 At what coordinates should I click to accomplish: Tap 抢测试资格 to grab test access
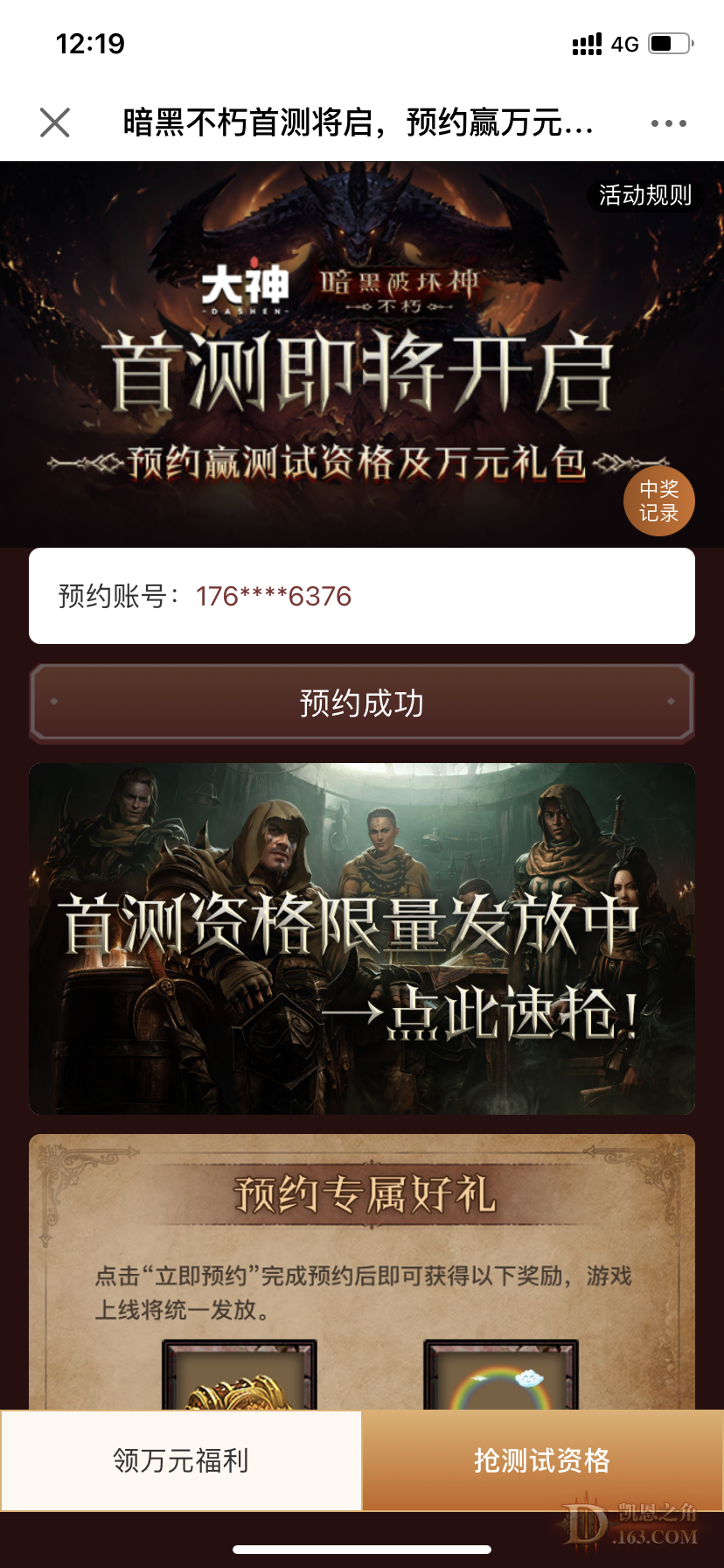pos(542,1460)
